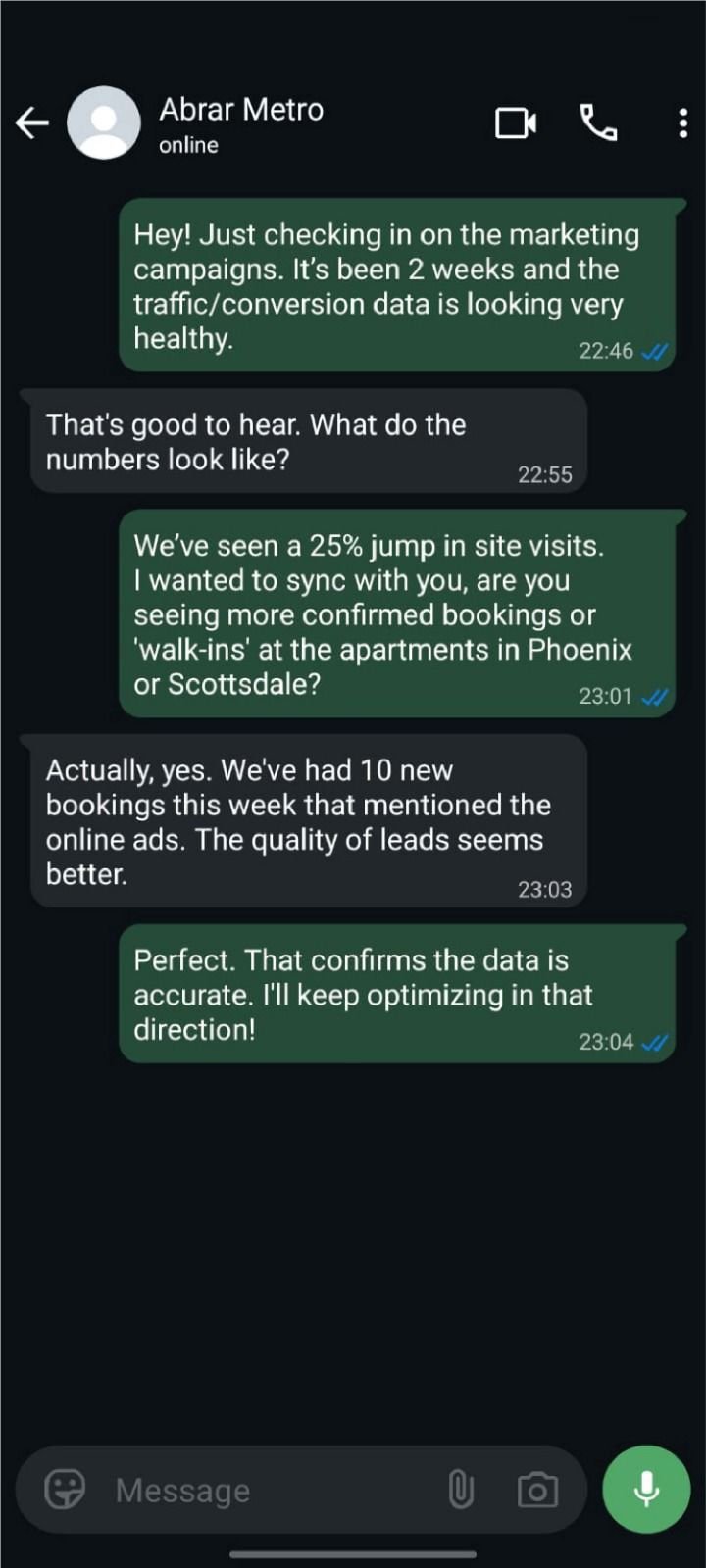Image resolution: width=706 pixels, height=1568 pixels.
Task: Tap the microphone voice message button
Action: [646, 1490]
